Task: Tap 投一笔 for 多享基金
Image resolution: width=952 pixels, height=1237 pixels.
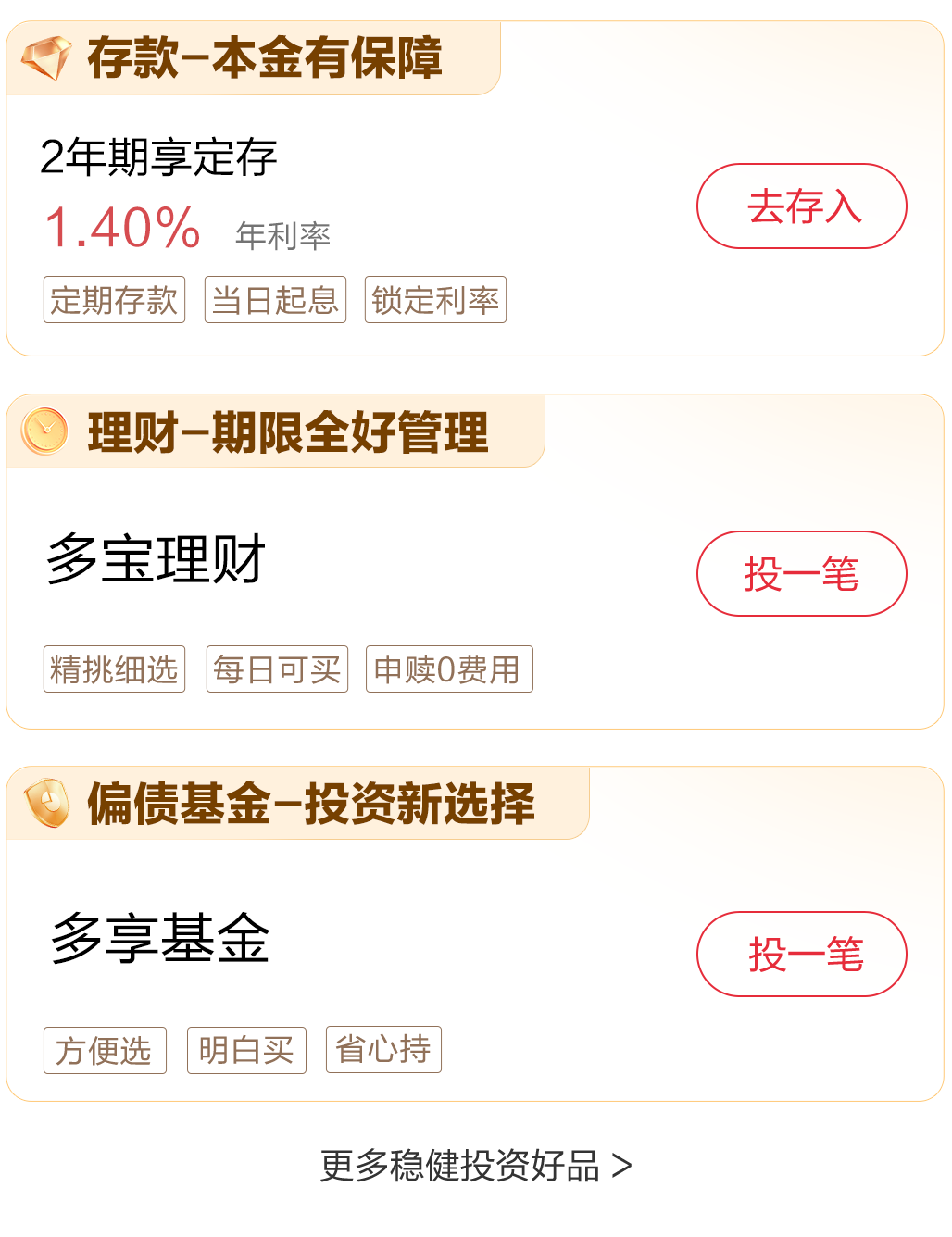Action: [x=801, y=954]
